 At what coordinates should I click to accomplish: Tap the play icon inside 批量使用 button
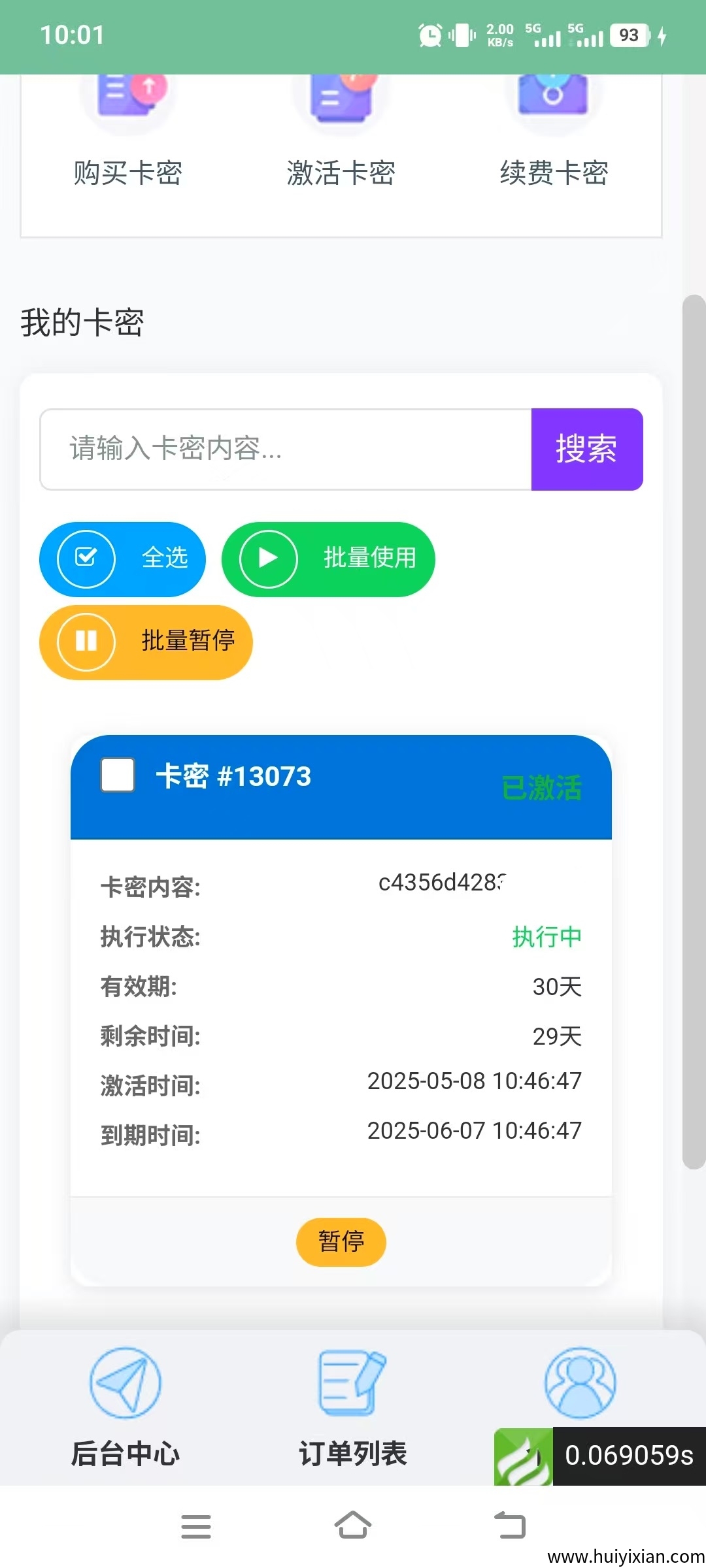tap(268, 559)
